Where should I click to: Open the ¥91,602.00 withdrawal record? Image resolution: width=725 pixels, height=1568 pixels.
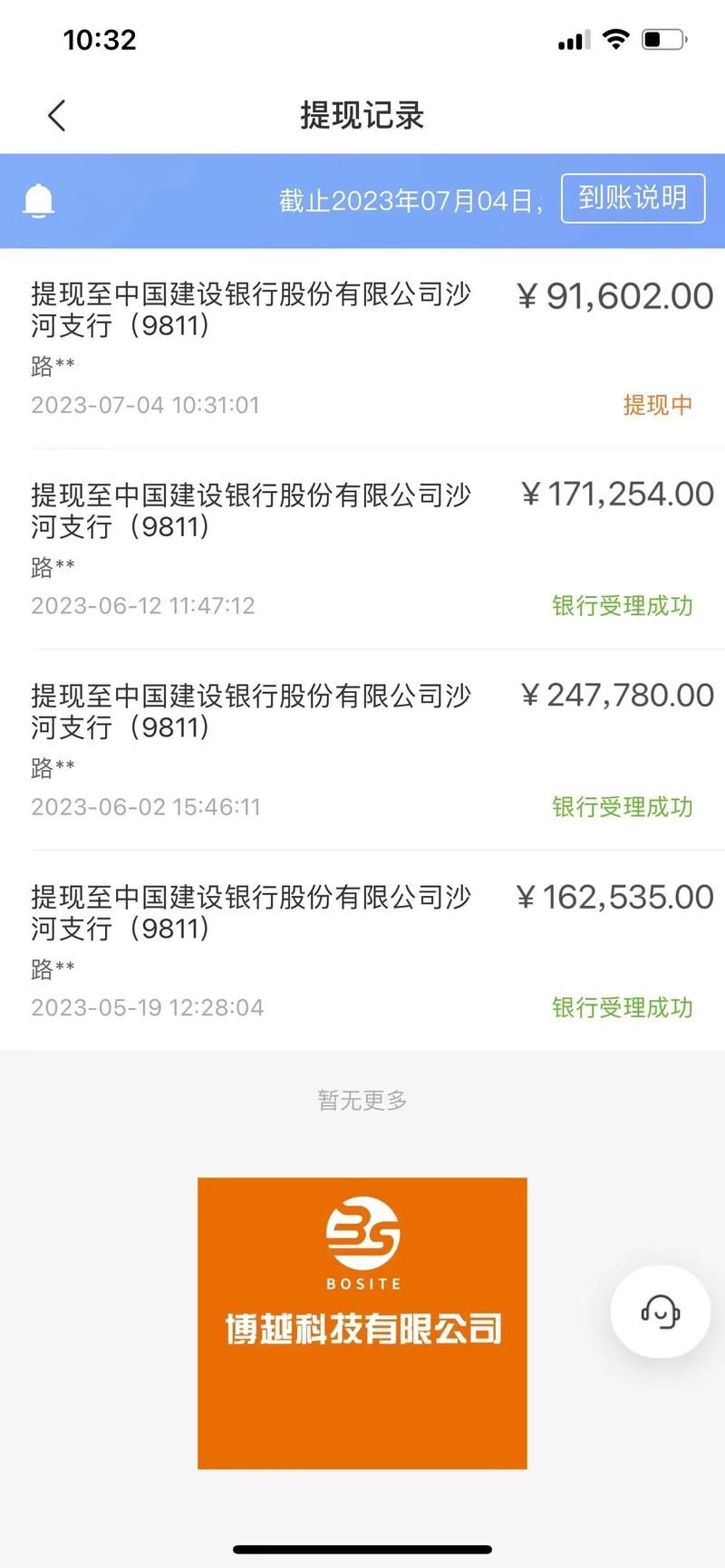point(362,348)
